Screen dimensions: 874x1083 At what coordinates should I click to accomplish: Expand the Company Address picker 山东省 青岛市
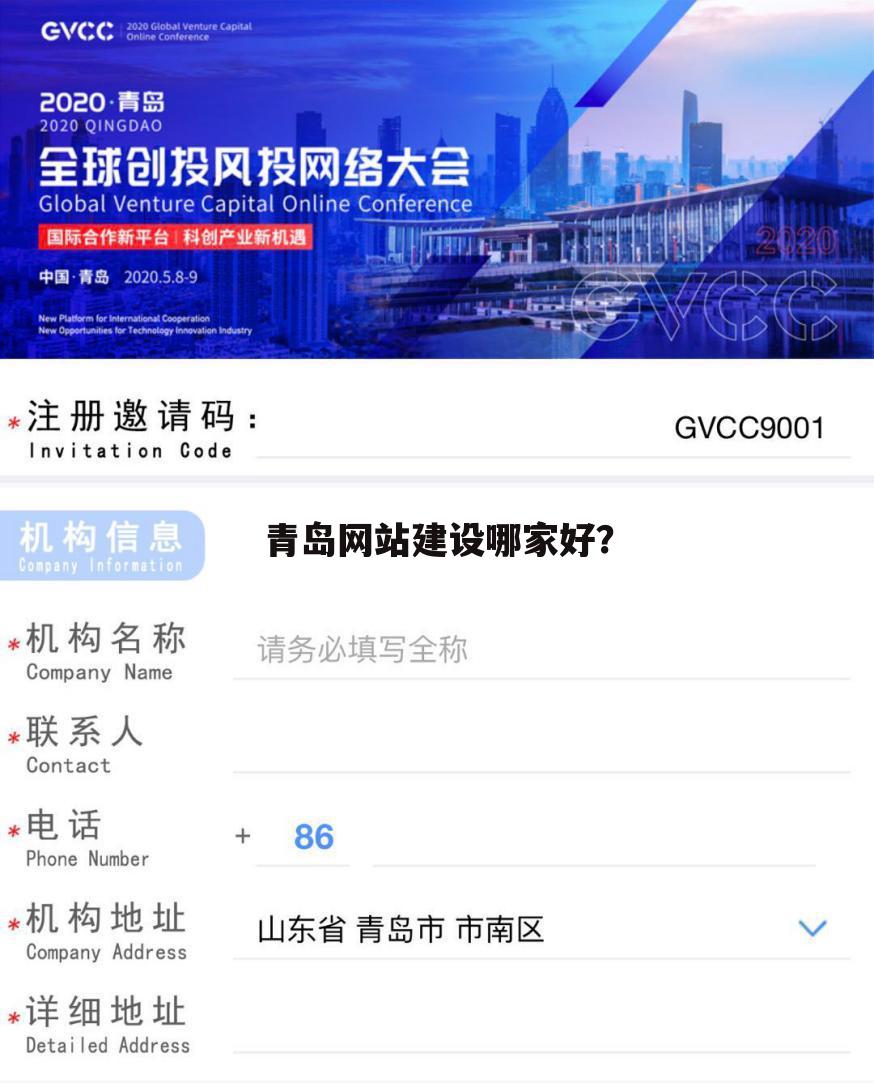click(400, 930)
